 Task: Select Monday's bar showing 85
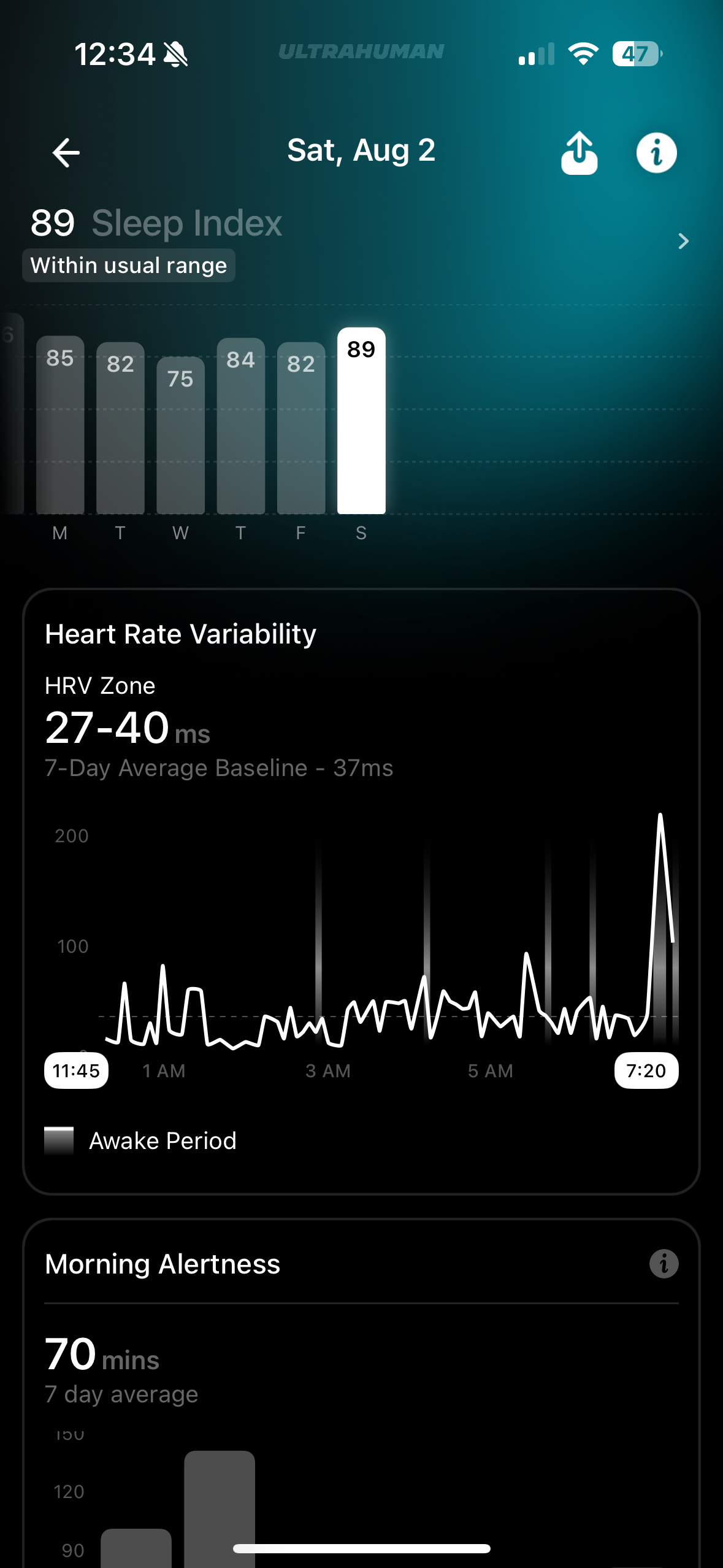click(x=60, y=425)
